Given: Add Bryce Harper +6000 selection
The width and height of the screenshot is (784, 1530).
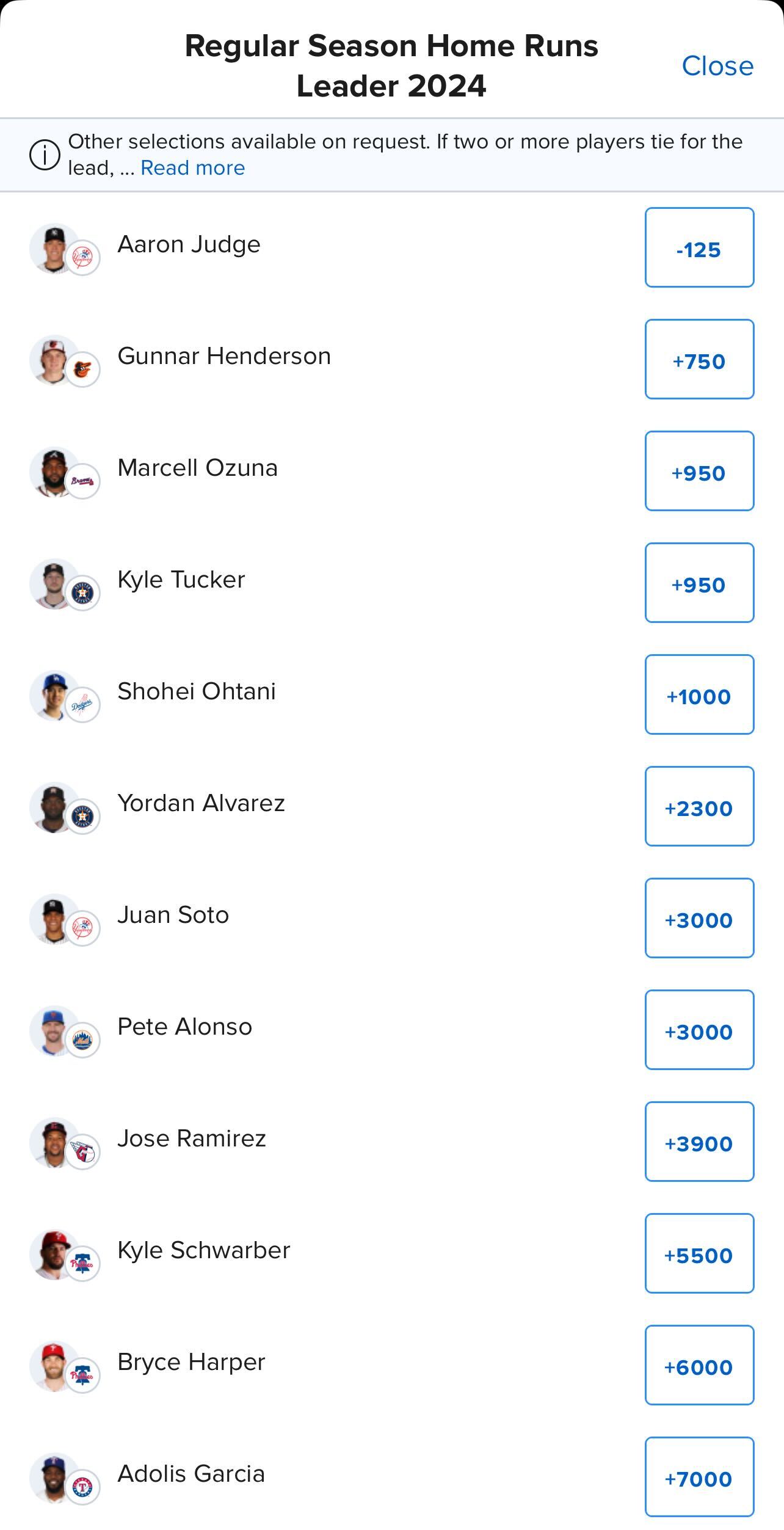Looking at the screenshot, I should click(x=700, y=1365).
